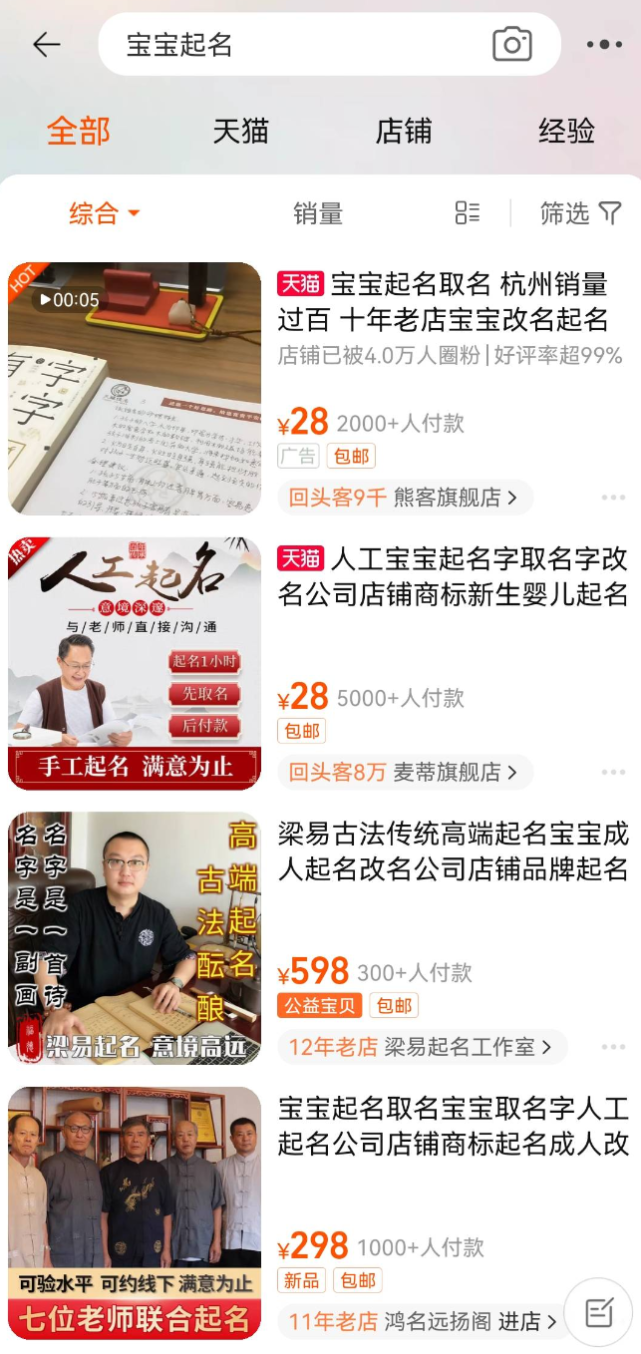Open the 梁易古法传统高端起名 listing
Viewport: 641px width, 1354px height.
(452, 852)
